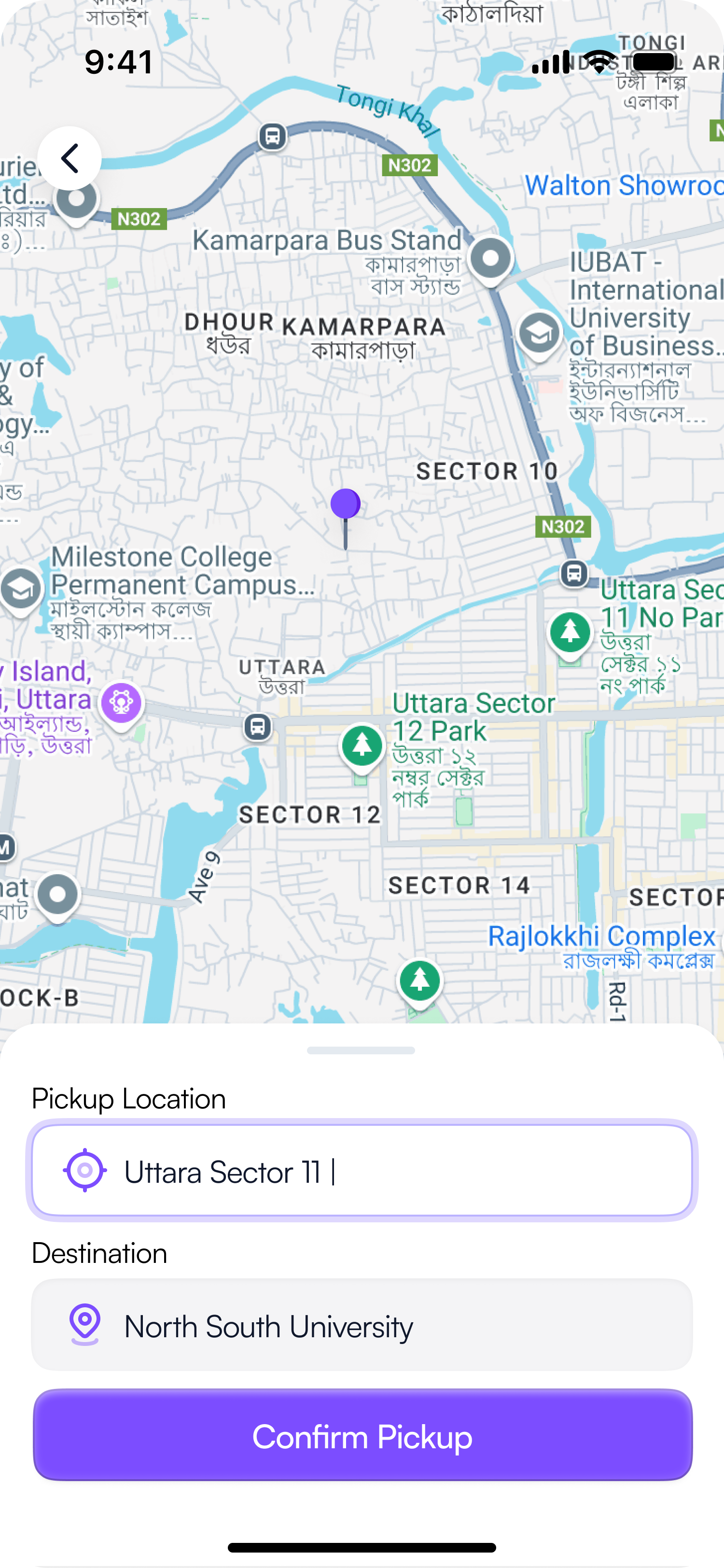This screenshot has width=724, height=1568.
Task: Select the IUBAT university map marker
Action: tap(539, 334)
